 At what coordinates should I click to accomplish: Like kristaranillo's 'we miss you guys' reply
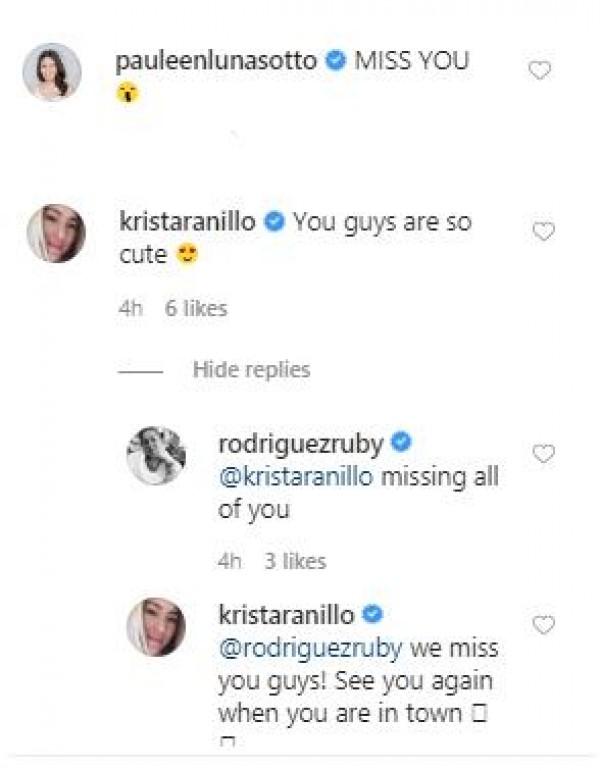click(x=543, y=625)
